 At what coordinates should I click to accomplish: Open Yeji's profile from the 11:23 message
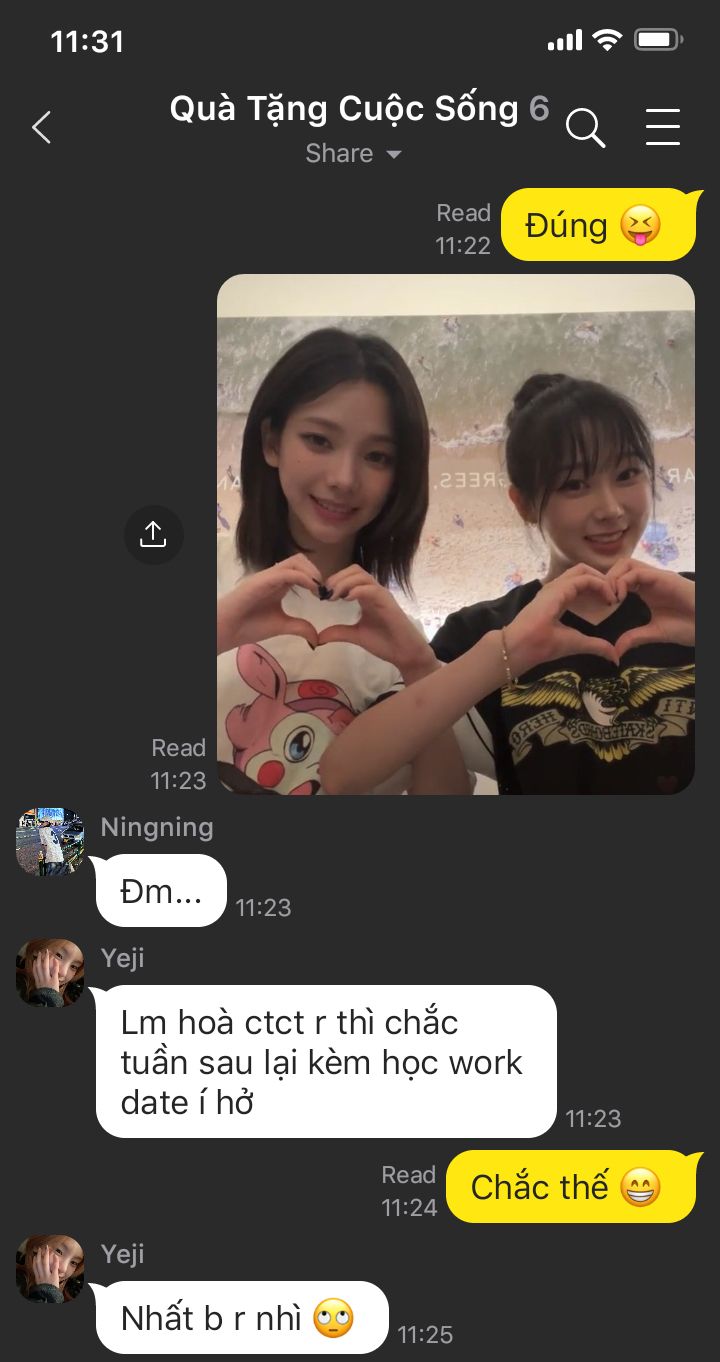point(50,973)
